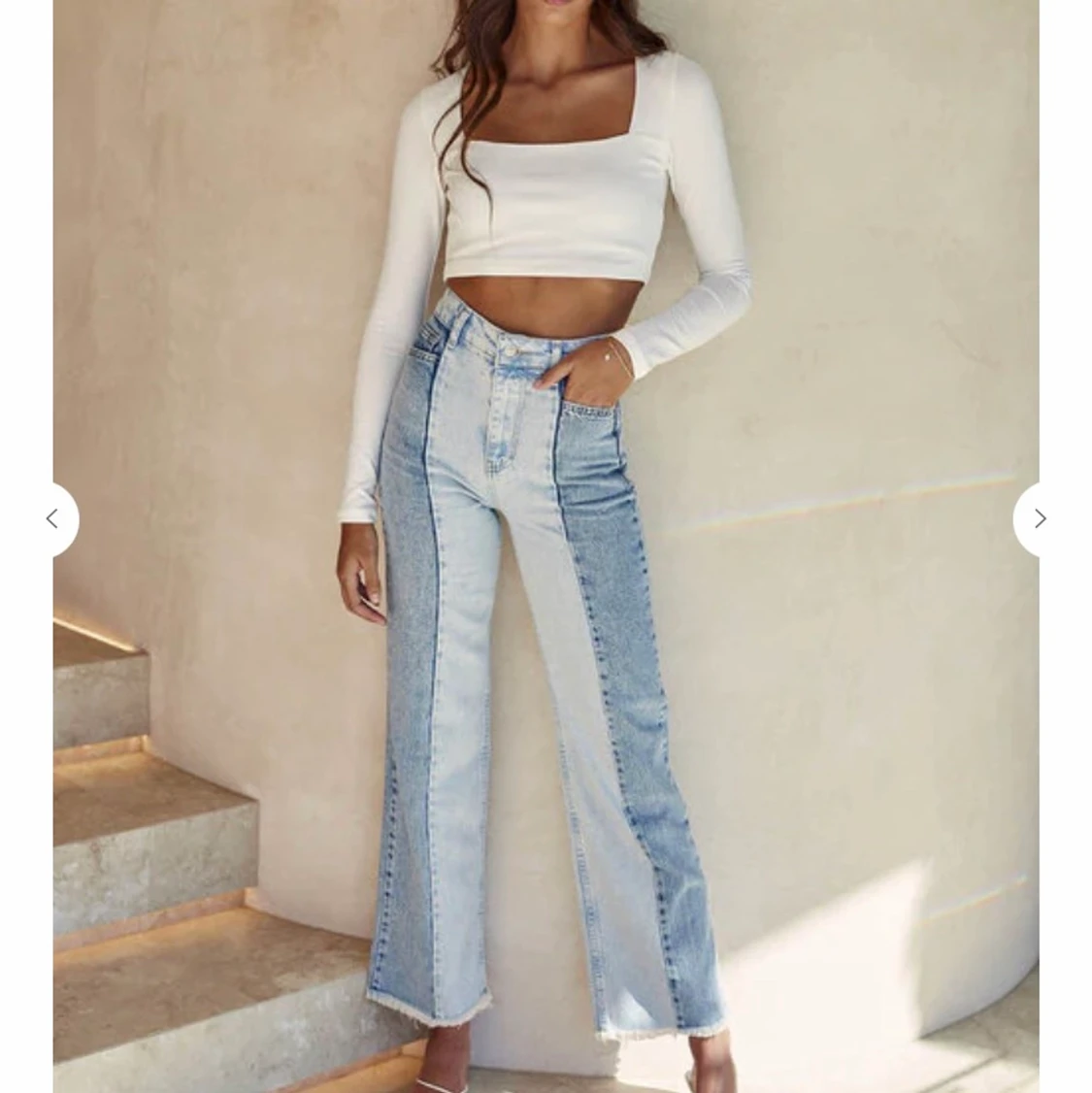Go to the previous product image
This screenshot has height=1093, width=1092.
(x=53, y=519)
